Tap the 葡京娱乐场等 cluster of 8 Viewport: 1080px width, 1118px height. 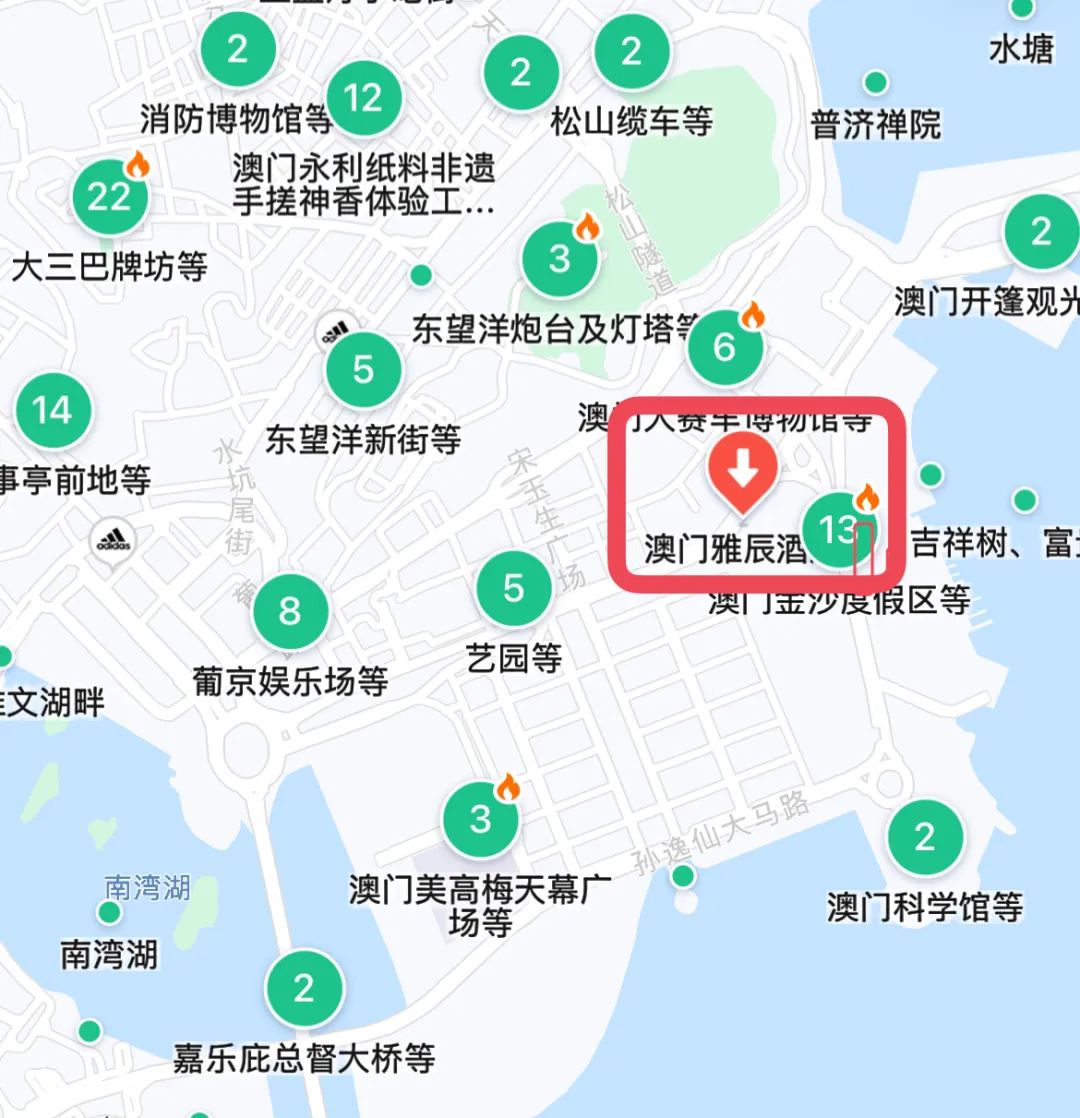(x=289, y=611)
